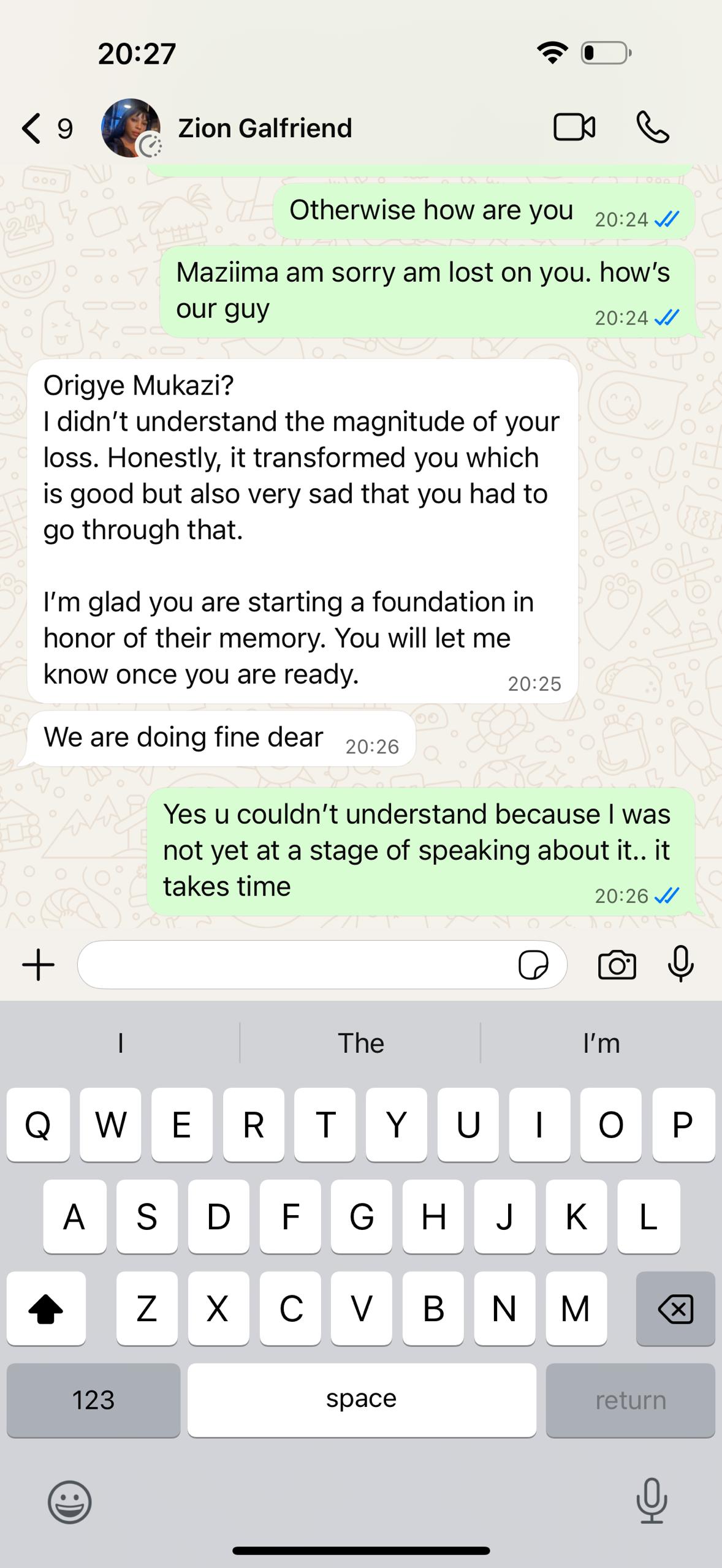Open the attachment plus menu
The height and width of the screenshot is (1568, 722).
39,965
